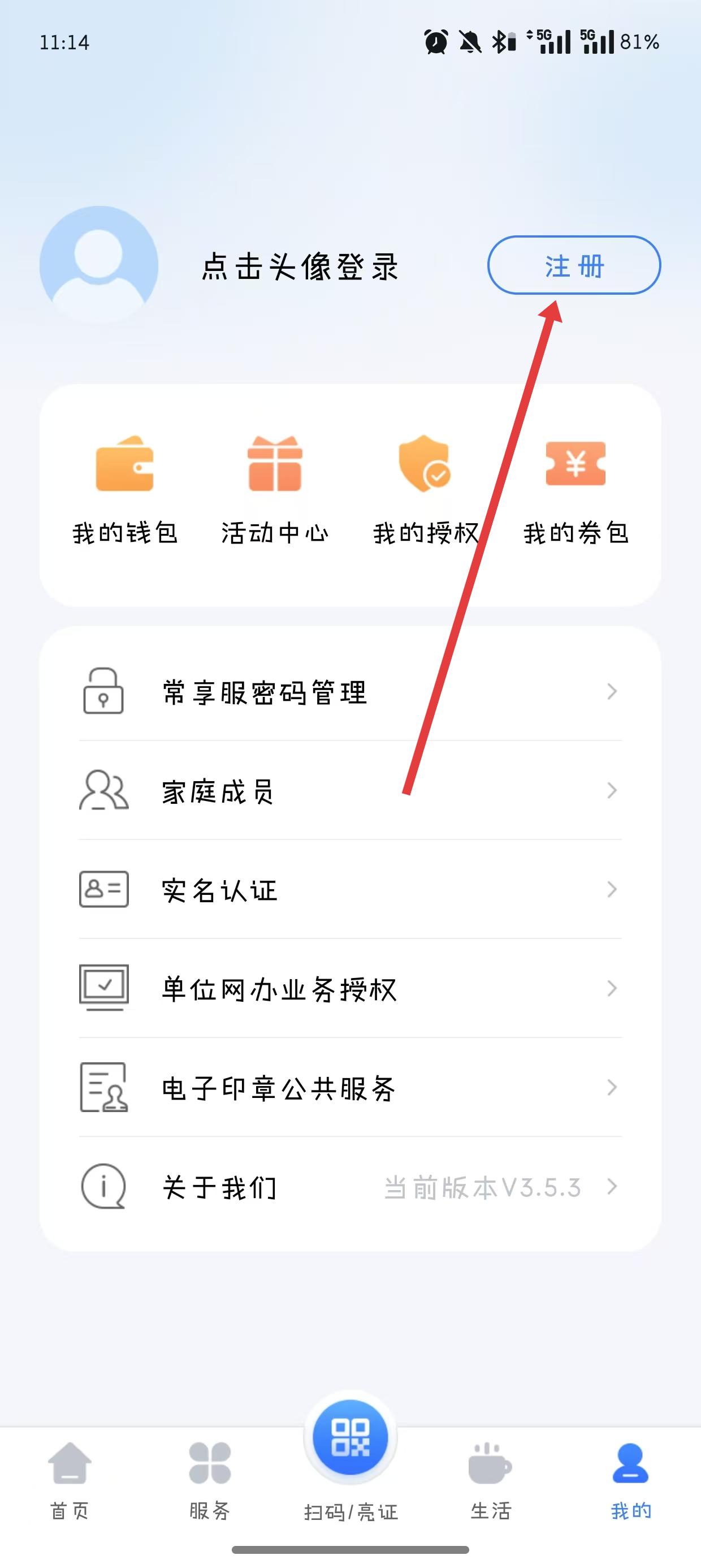The width and height of the screenshot is (701, 1568).
Task: Open 活动中心
Action: point(275,490)
